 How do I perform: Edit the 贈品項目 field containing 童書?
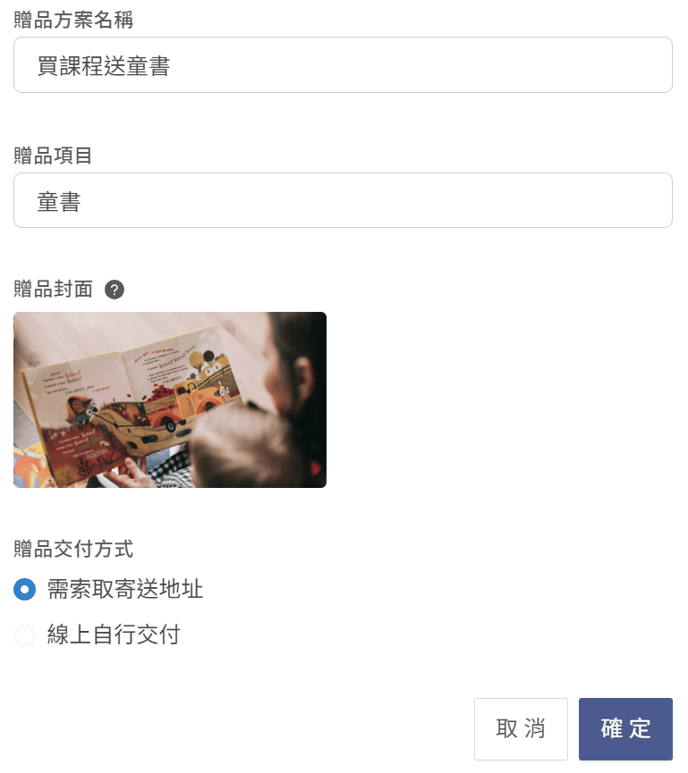point(342,200)
